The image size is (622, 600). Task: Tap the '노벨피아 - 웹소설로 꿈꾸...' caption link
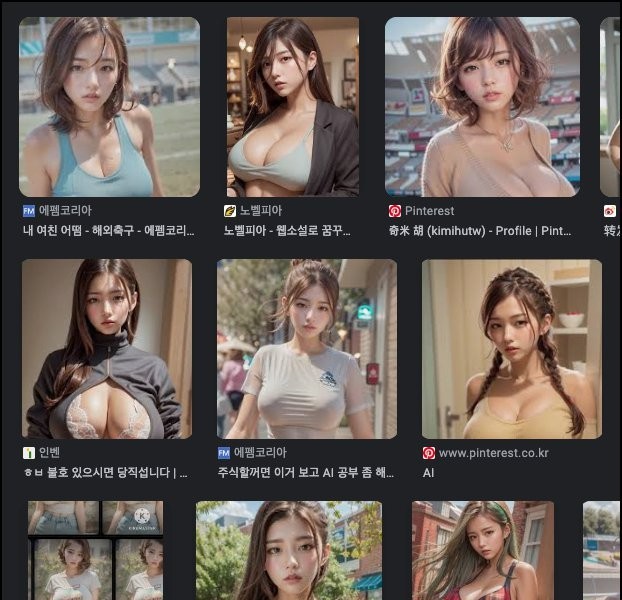tap(286, 230)
